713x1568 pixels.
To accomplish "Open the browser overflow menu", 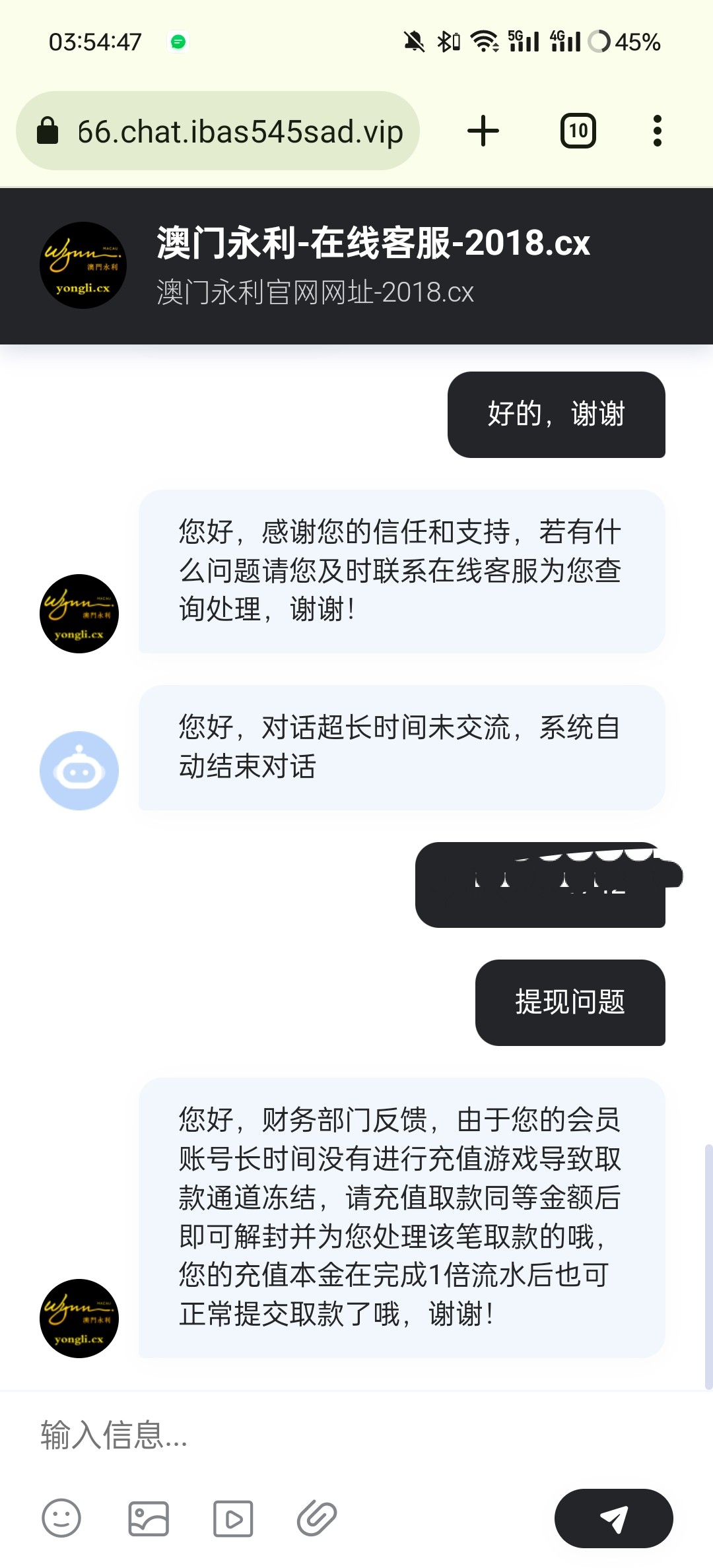I will click(657, 131).
